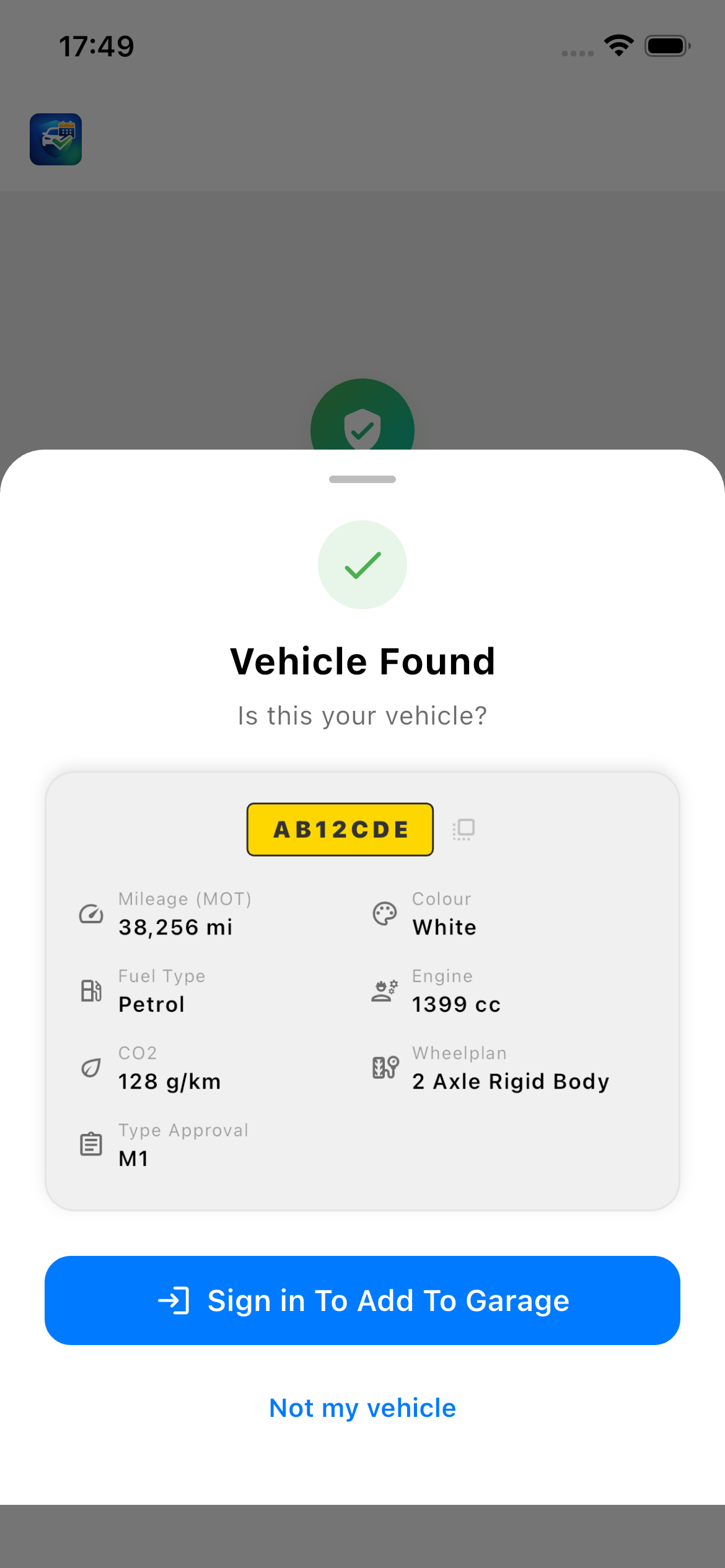The image size is (725, 1568).
Task: Tap the Not my vehicle link
Action: tap(362, 1408)
